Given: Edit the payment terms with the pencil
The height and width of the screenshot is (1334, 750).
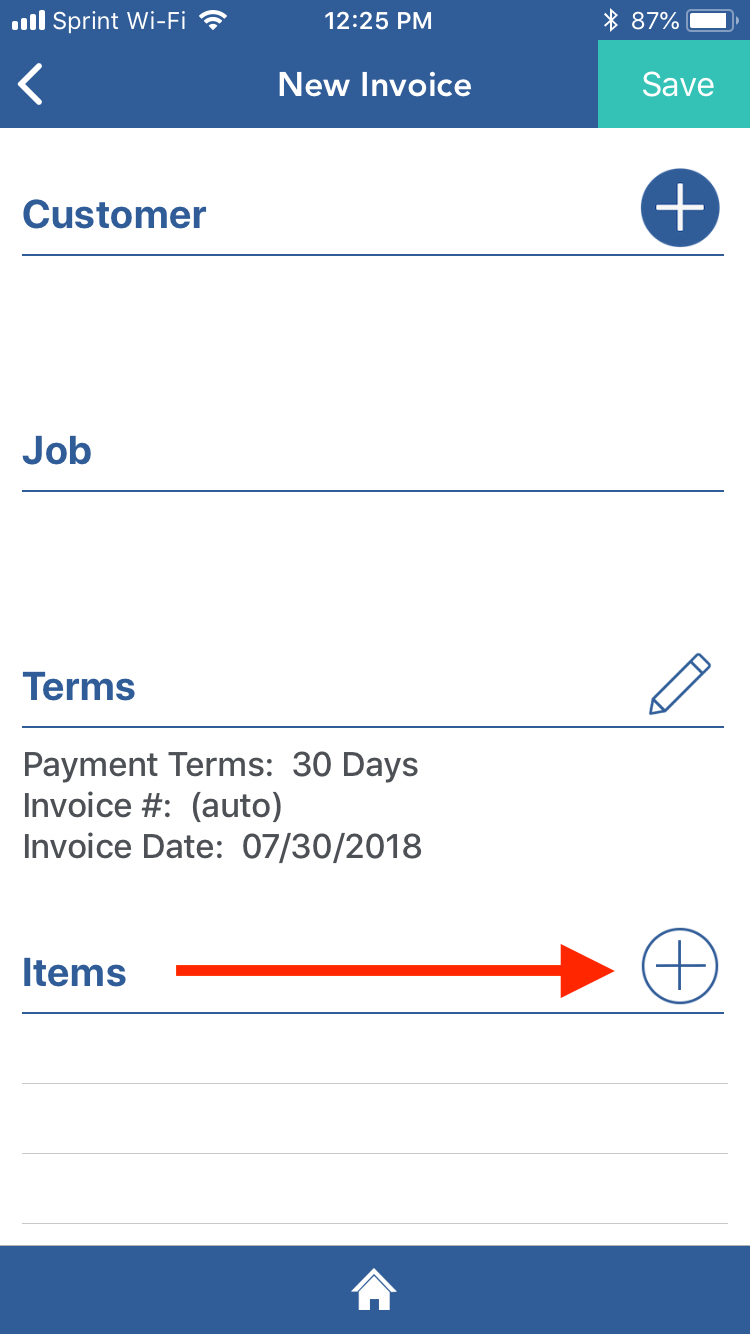Looking at the screenshot, I should (679, 685).
